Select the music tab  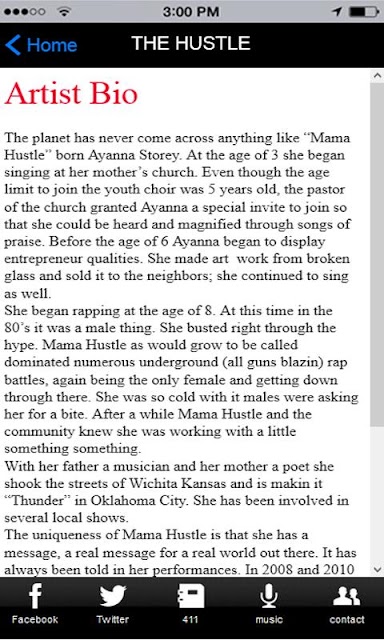(269, 605)
